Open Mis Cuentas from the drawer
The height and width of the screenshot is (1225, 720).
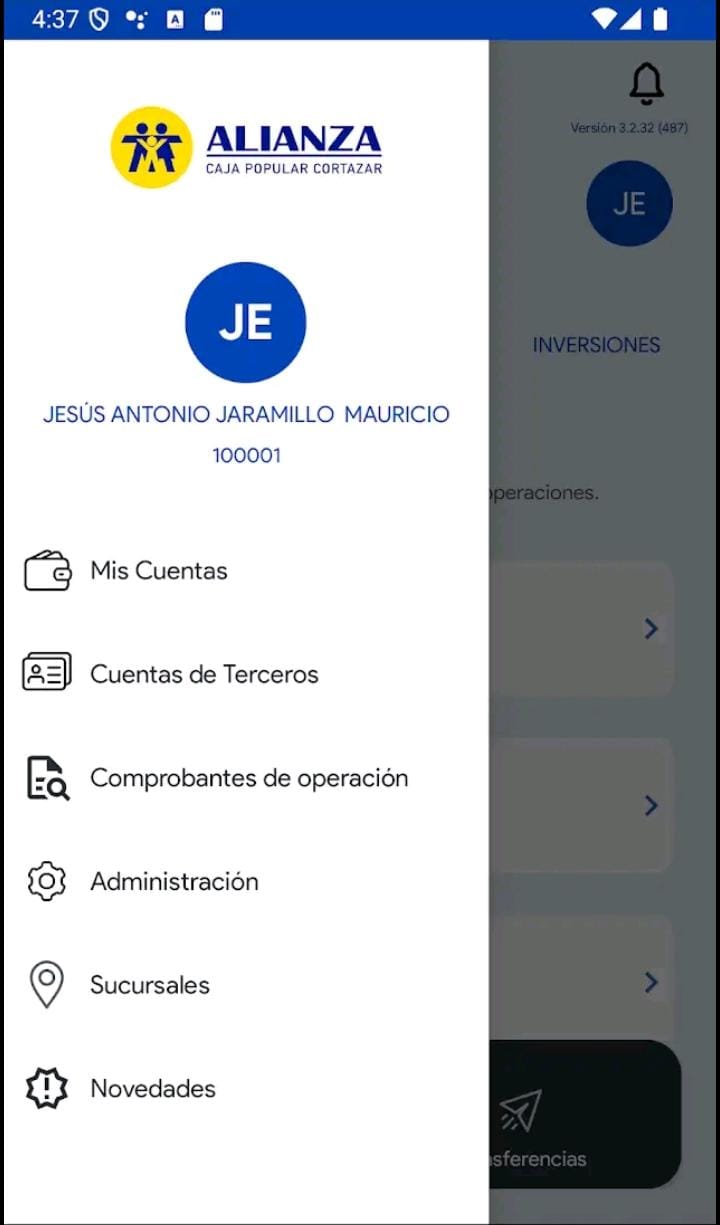coord(158,571)
